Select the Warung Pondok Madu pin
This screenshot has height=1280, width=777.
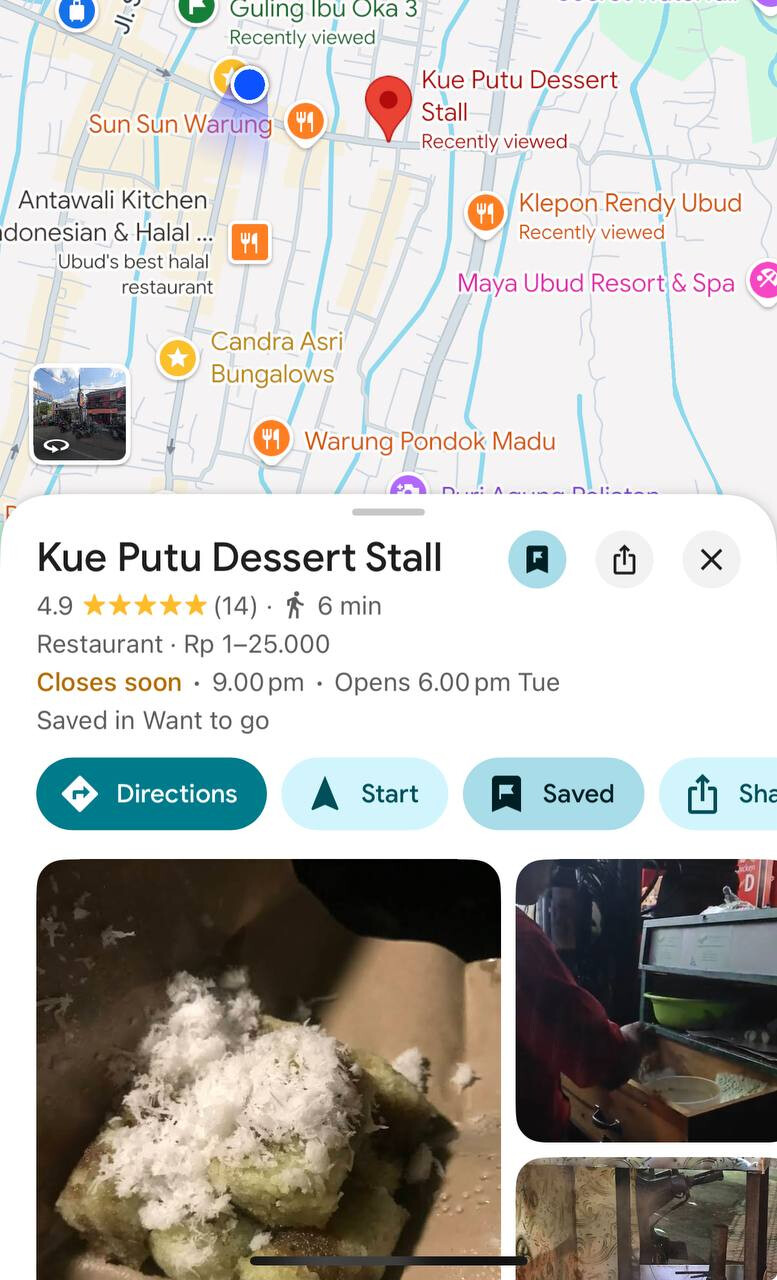tap(270, 439)
